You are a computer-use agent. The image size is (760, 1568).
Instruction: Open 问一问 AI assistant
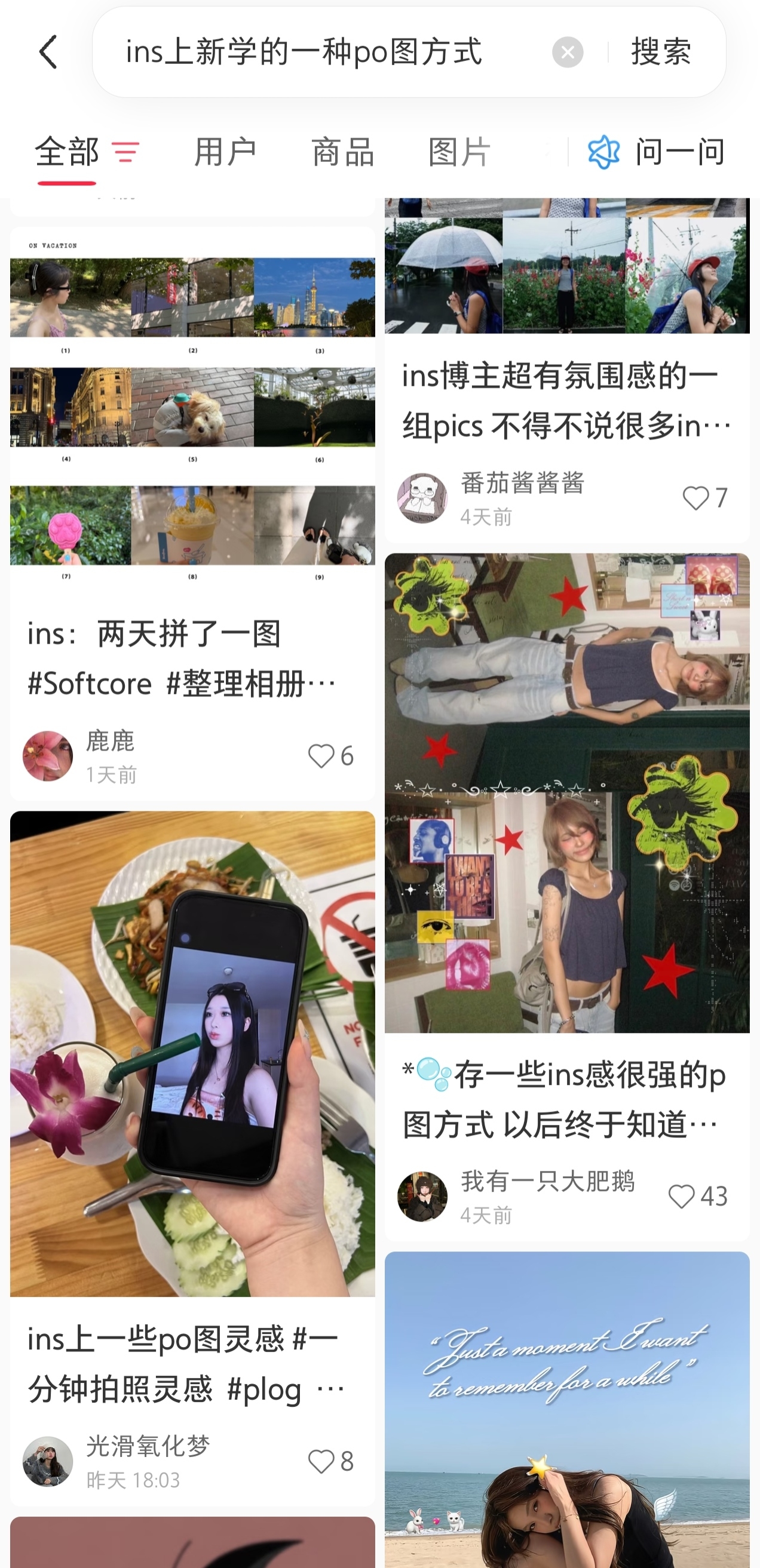tap(657, 152)
